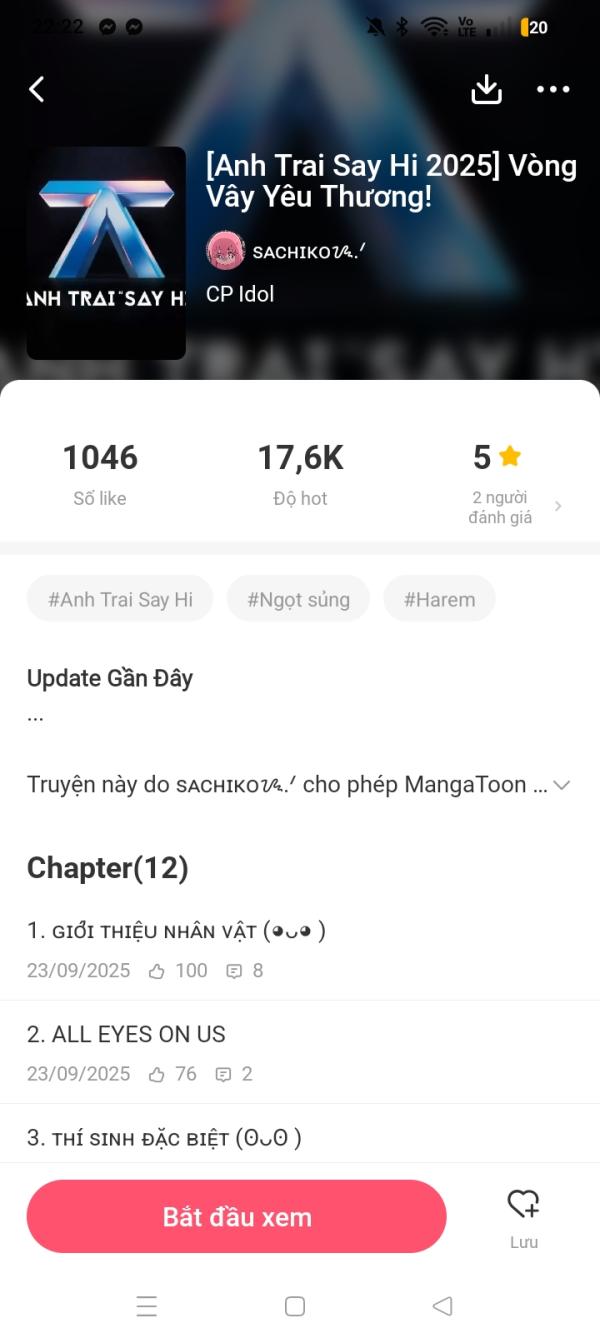Tap the #Ngọt sủng tag chip
Image resolution: width=600 pixels, height=1343 pixels.
pyautogui.click(x=298, y=599)
